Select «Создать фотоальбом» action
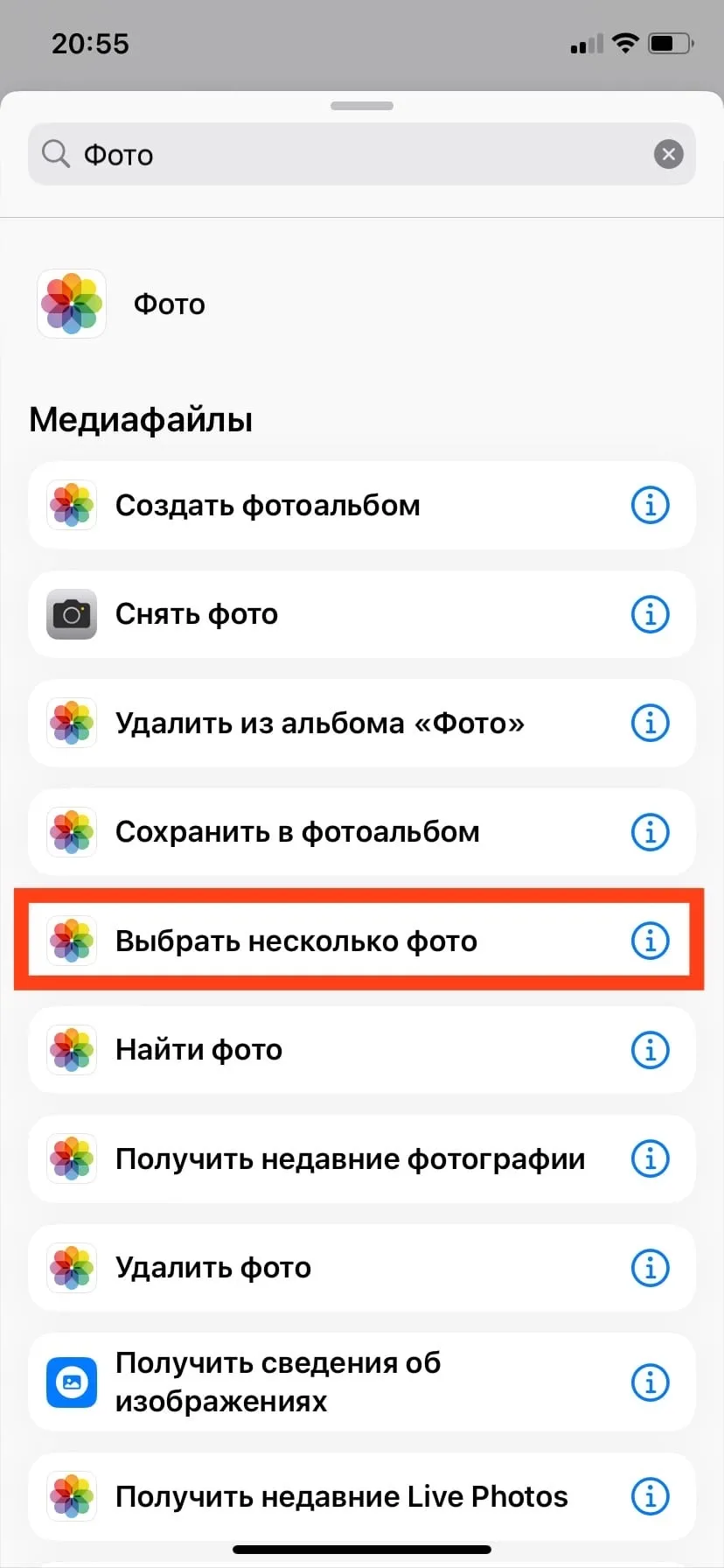 (362, 505)
